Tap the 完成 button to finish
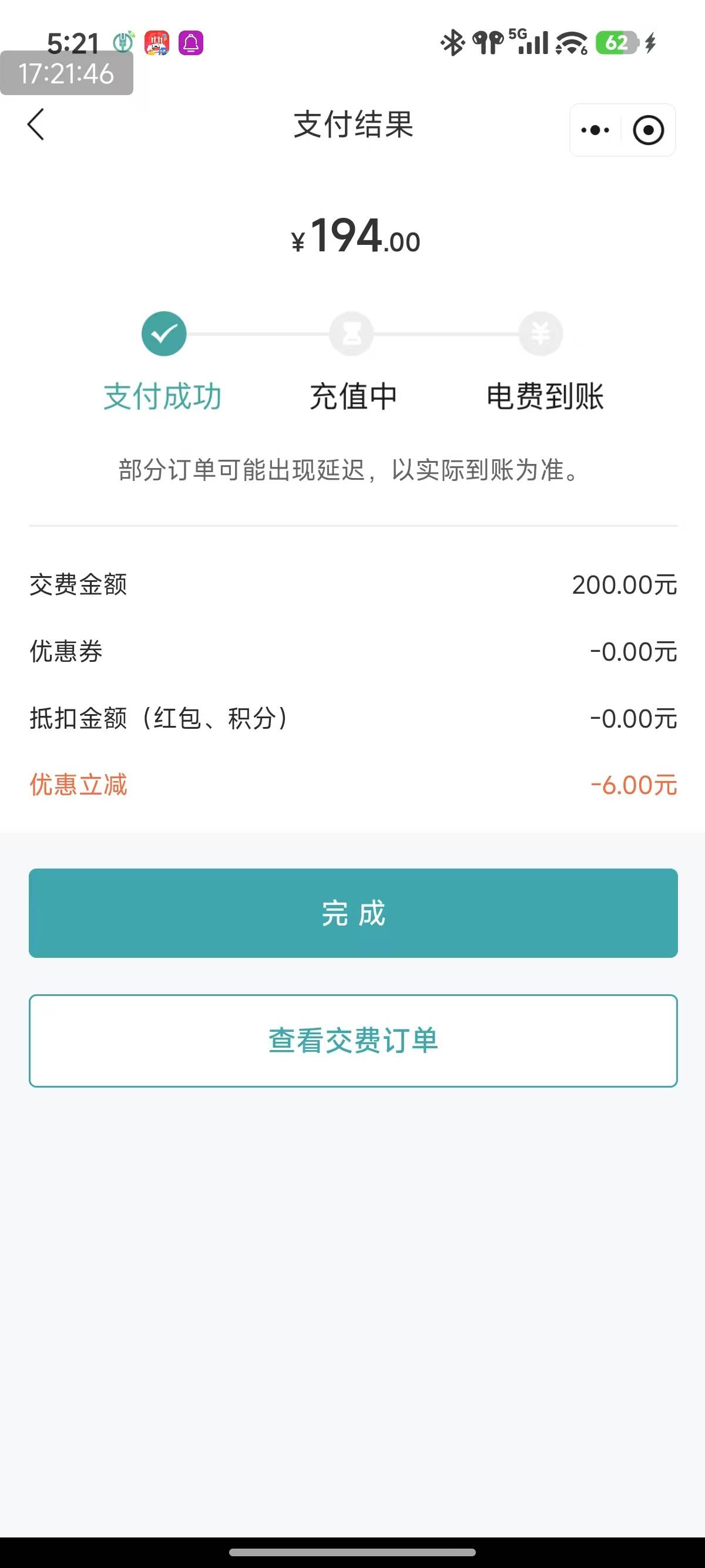This screenshot has width=705, height=1568. [x=353, y=913]
